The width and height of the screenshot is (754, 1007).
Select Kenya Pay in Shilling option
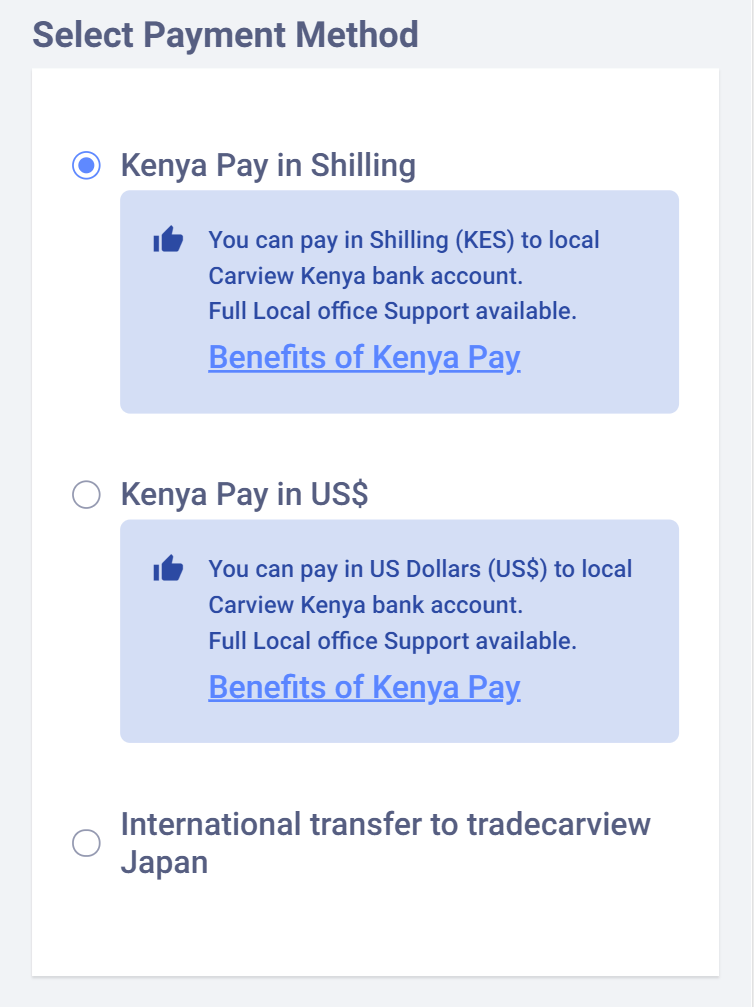(87, 165)
